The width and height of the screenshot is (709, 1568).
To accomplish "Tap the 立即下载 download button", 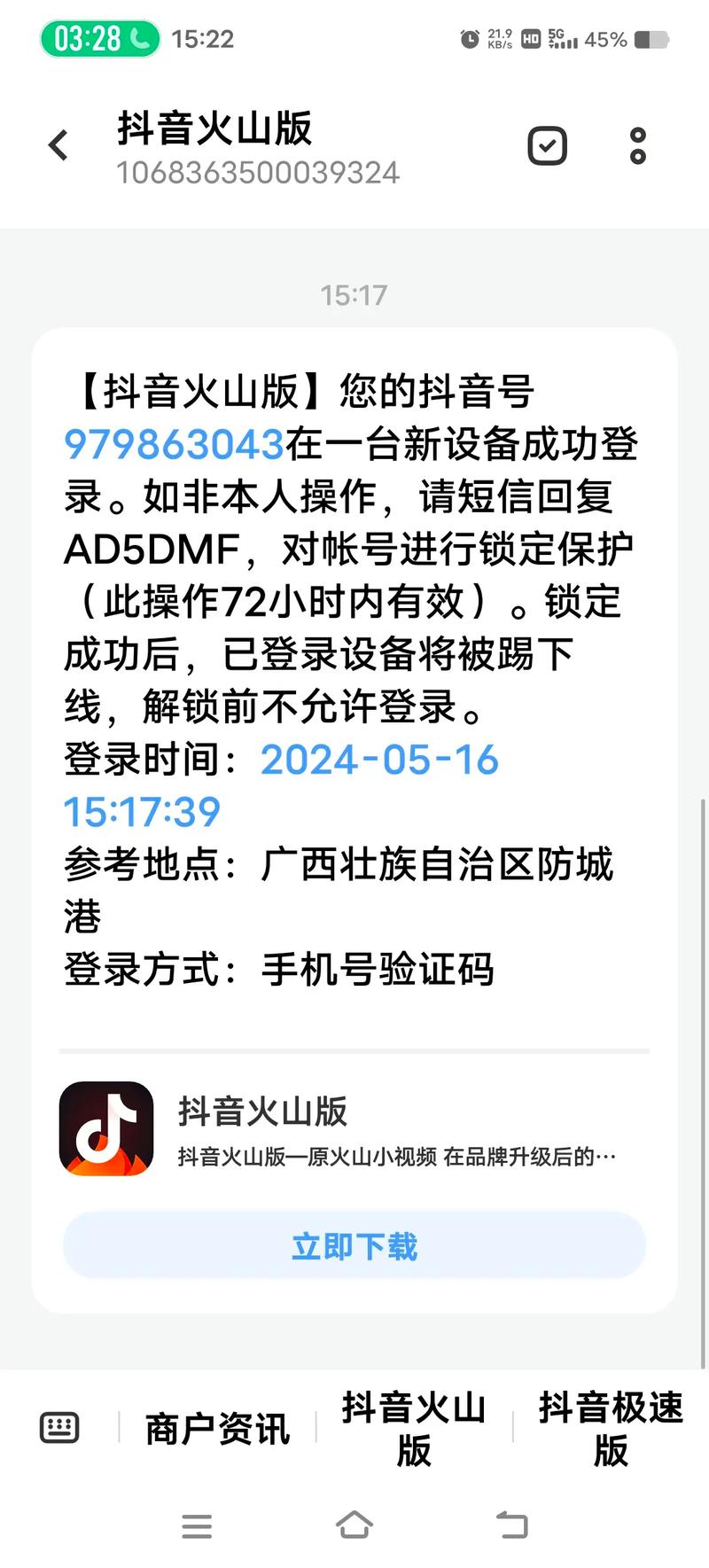I will coord(354,1245).
